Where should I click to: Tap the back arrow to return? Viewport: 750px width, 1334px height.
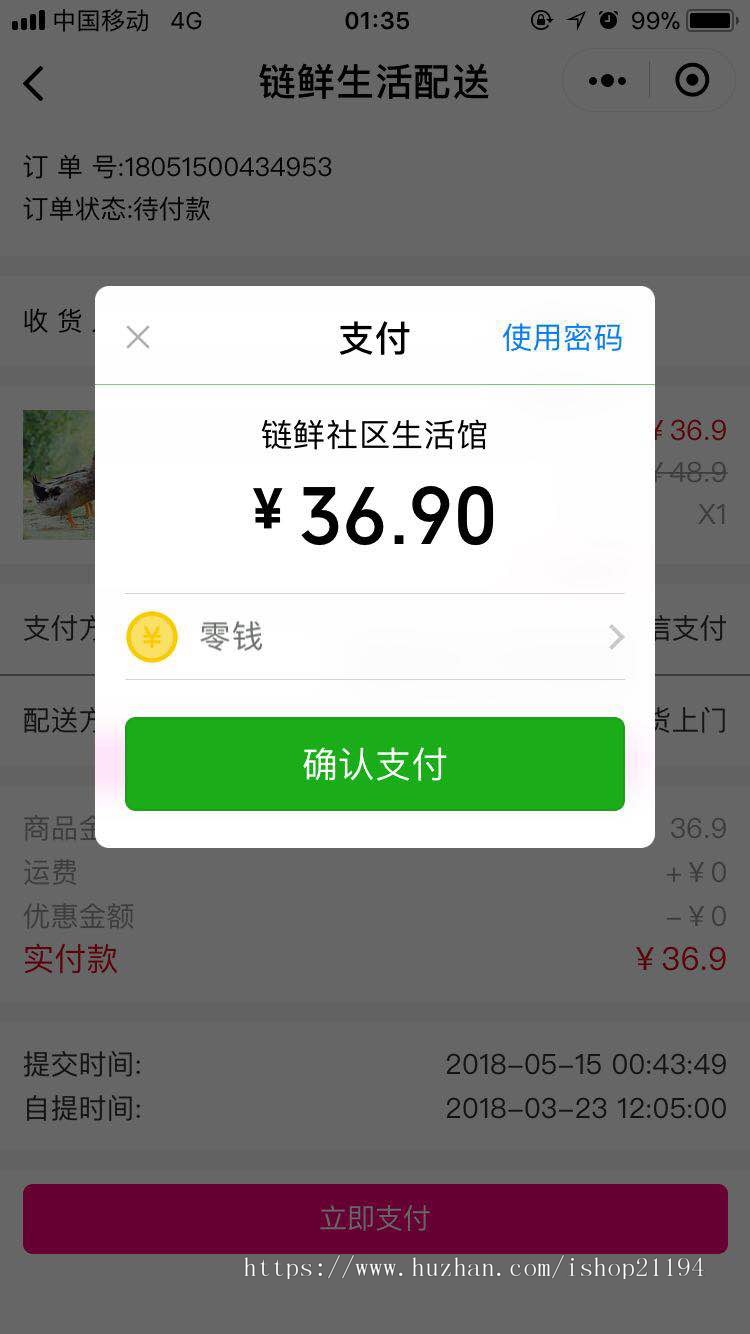point(35,84)
